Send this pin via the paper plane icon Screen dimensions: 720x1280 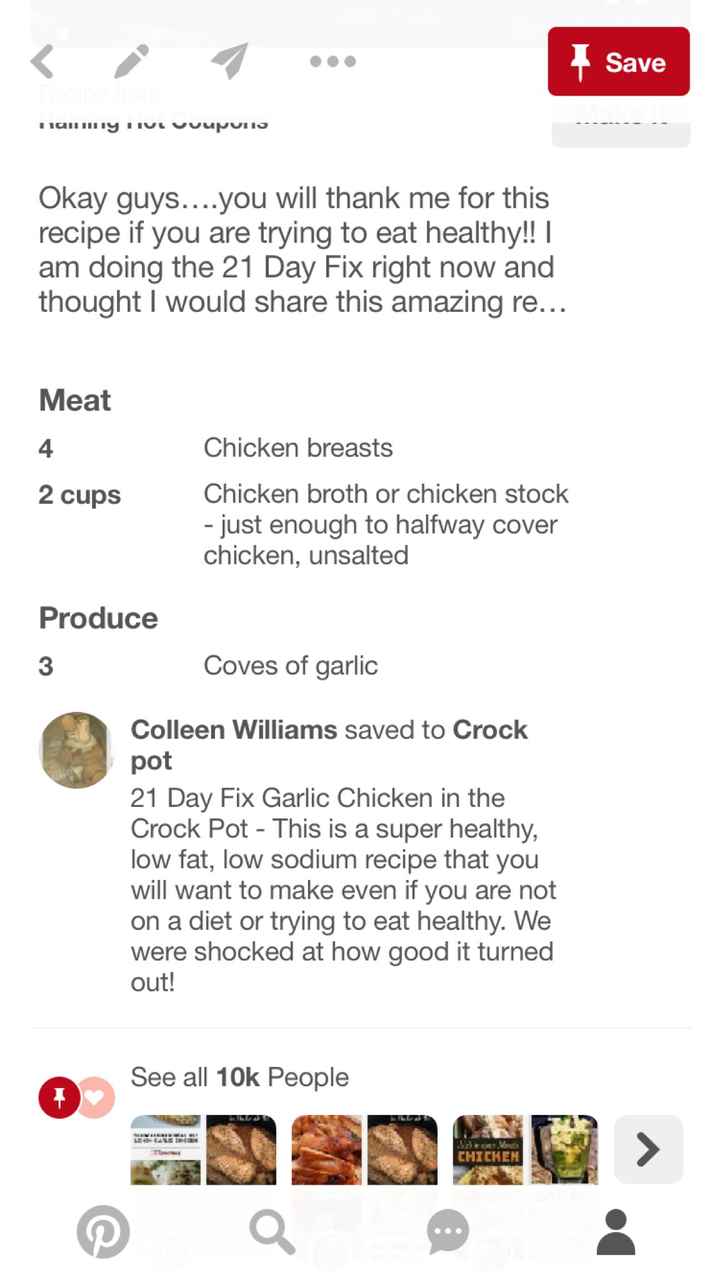pyautogui.click(x=229, y=61)
